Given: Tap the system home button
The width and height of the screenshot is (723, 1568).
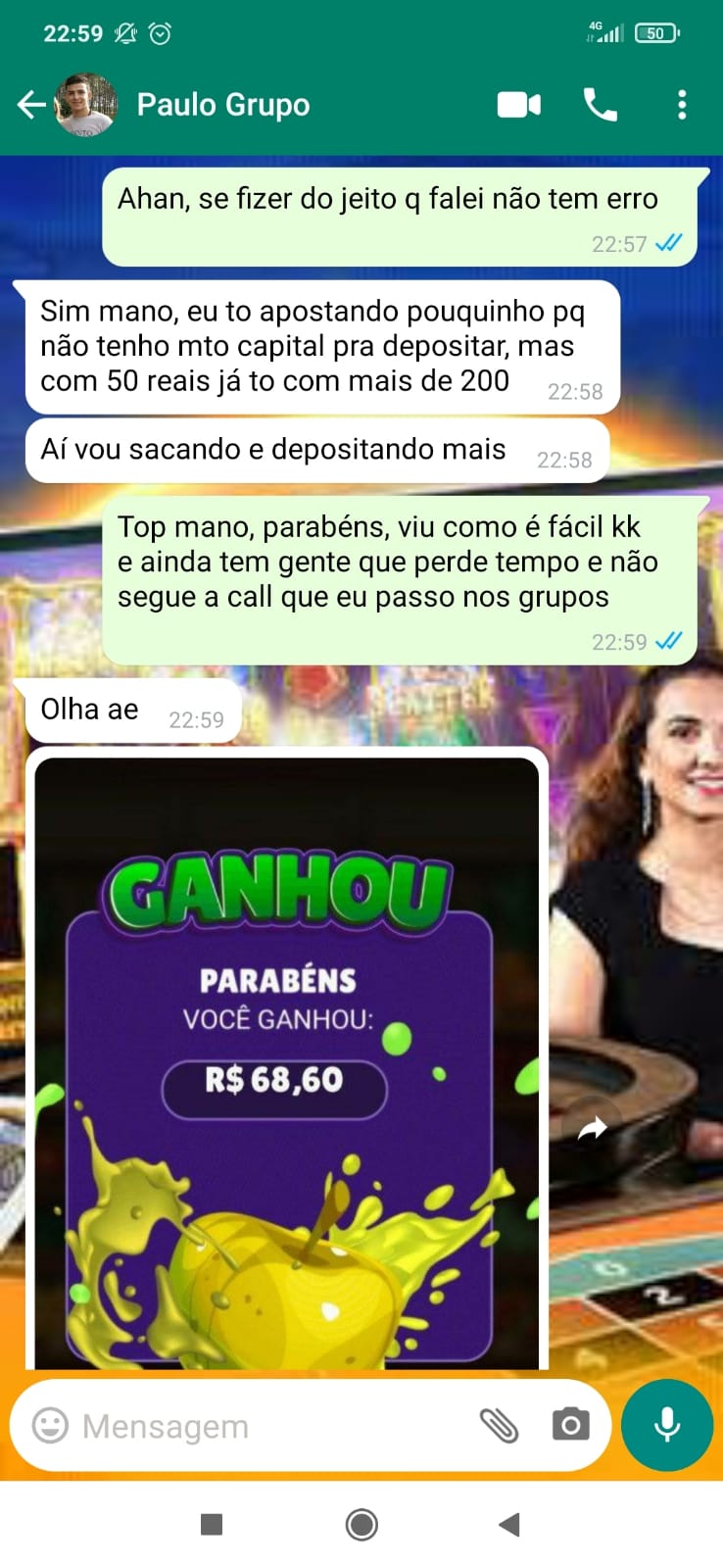Looking at the screenshot, I should pos(361,1525).
